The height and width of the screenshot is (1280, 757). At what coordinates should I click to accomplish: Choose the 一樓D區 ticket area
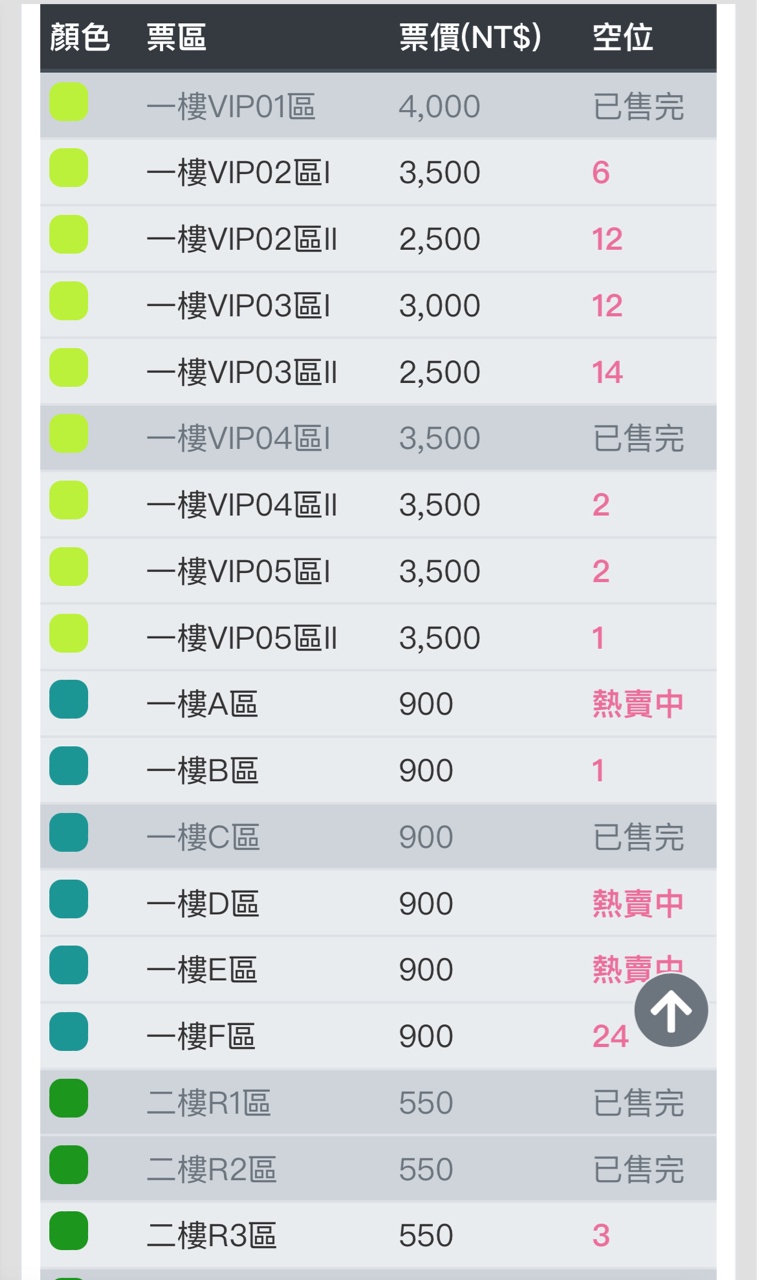(x=202, y=904)
